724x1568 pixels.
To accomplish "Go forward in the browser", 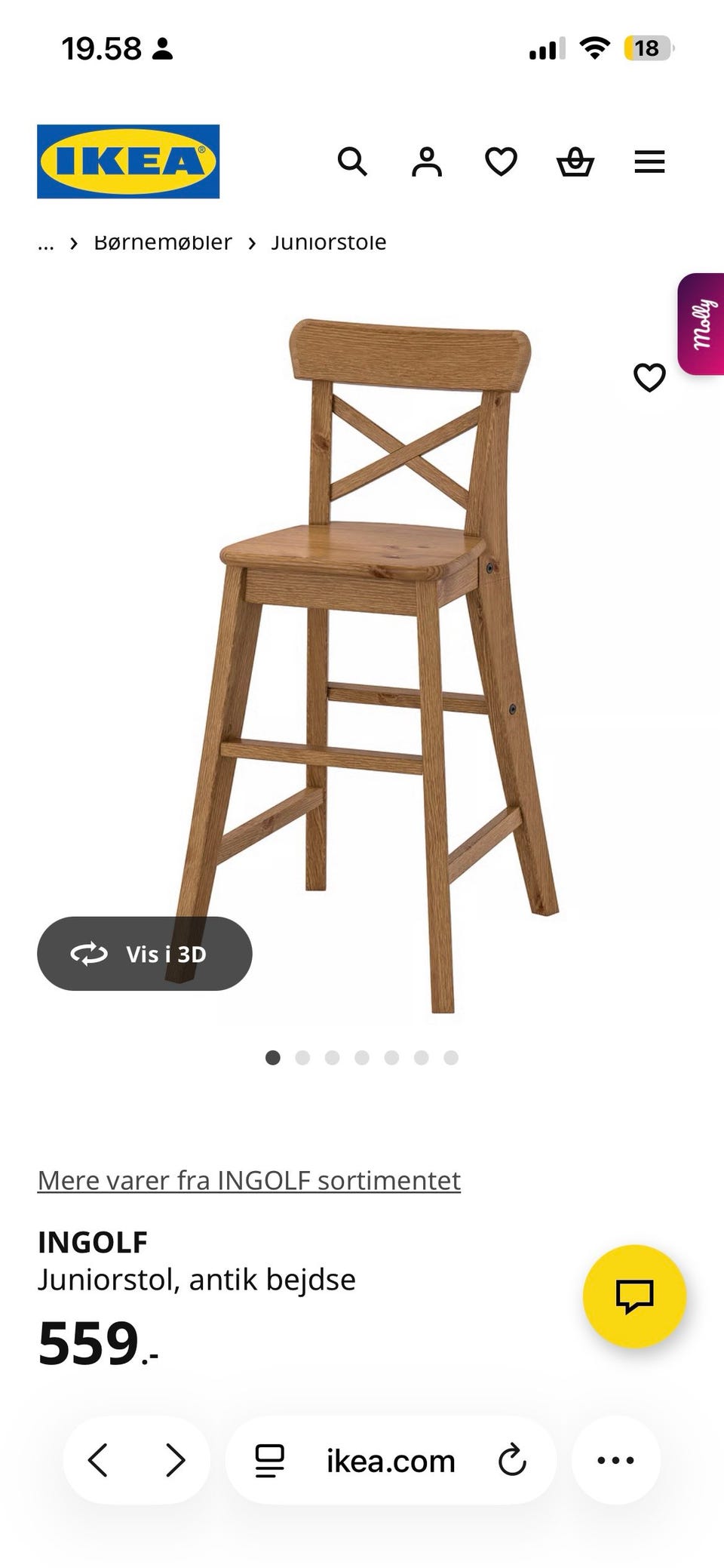I will [x=175, y=1460].
